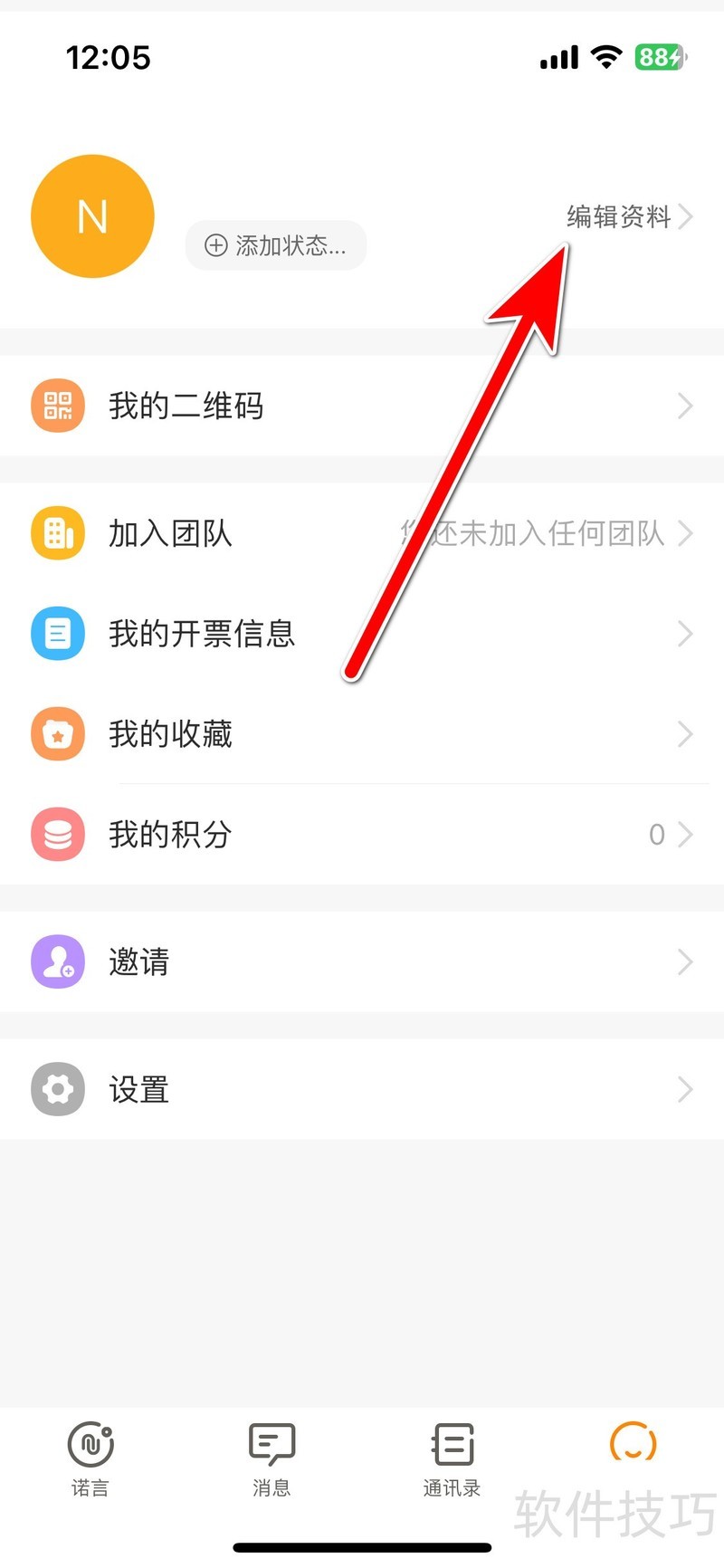Open the orange N profile avatar
Screen dimensions: 724x1568
click(92, 216)
